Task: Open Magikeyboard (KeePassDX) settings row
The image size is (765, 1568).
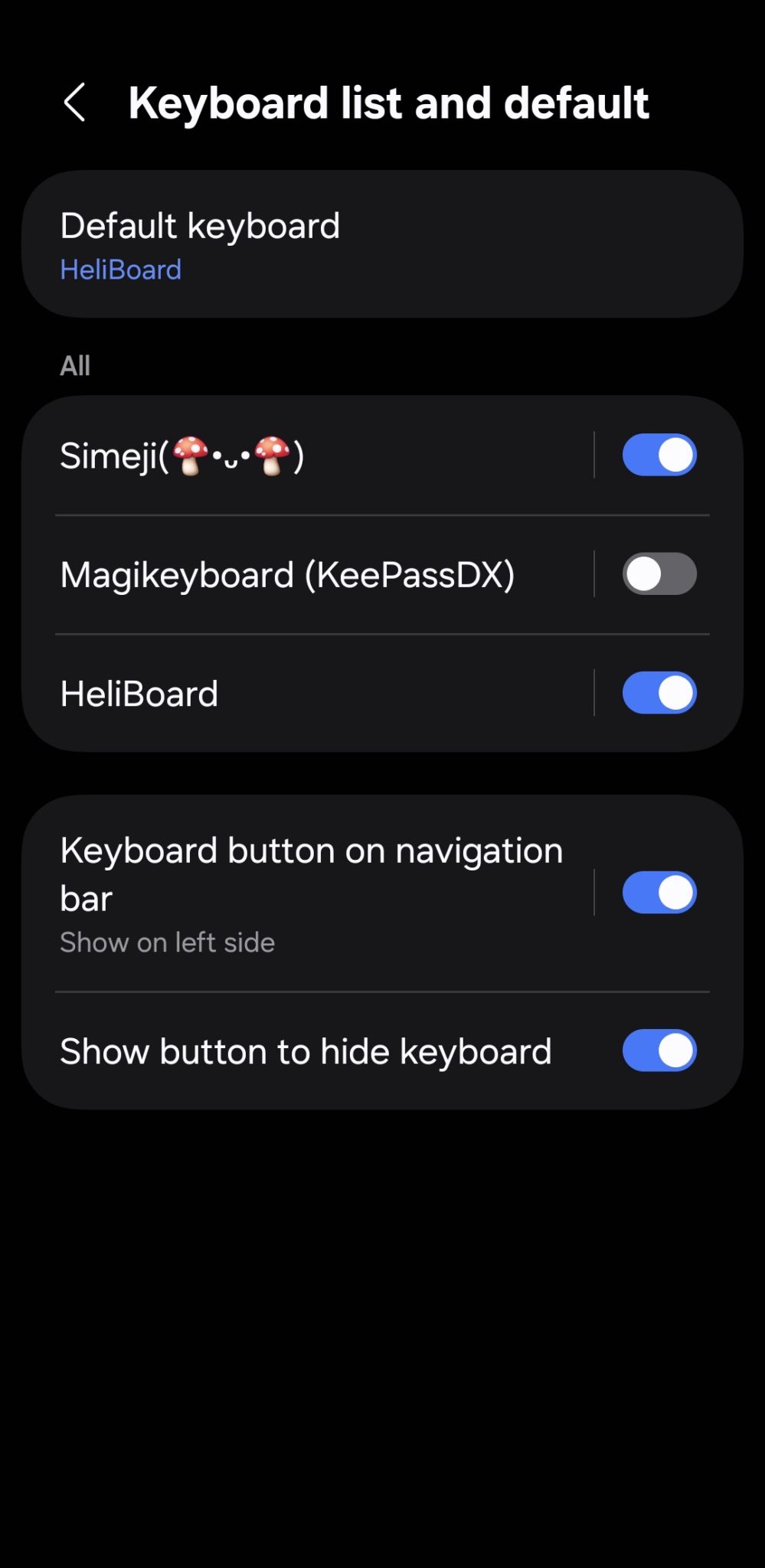Action: pyautogui.click(x=306, y=575)
